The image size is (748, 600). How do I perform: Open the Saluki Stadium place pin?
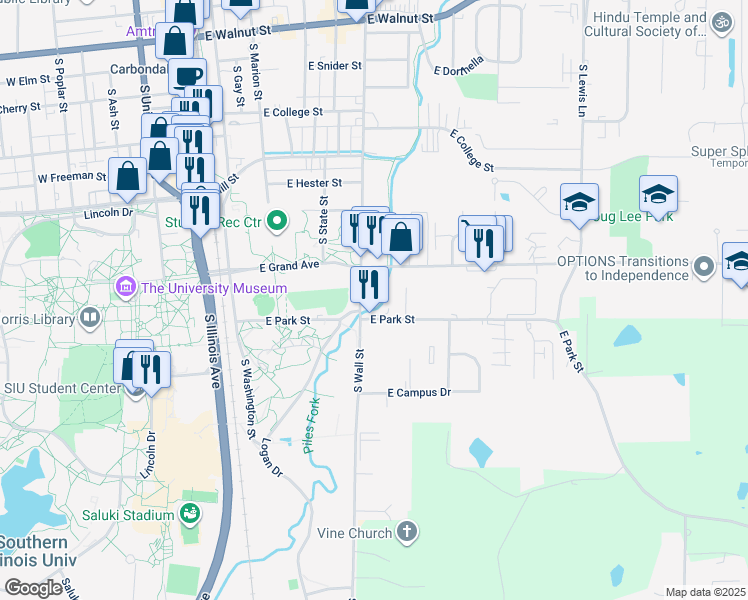point(190,514)
